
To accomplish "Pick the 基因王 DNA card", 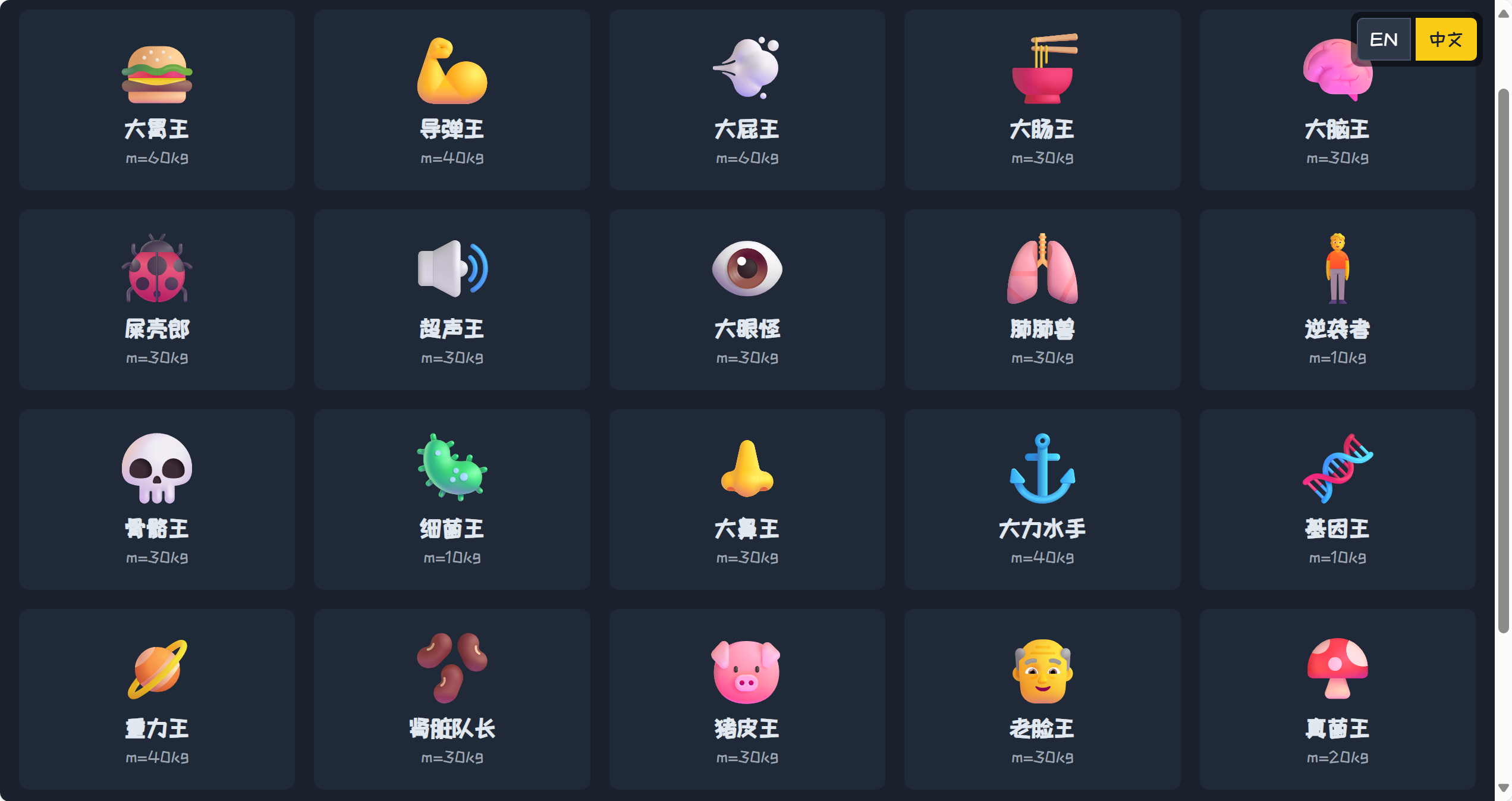I will coord(1337,500).
